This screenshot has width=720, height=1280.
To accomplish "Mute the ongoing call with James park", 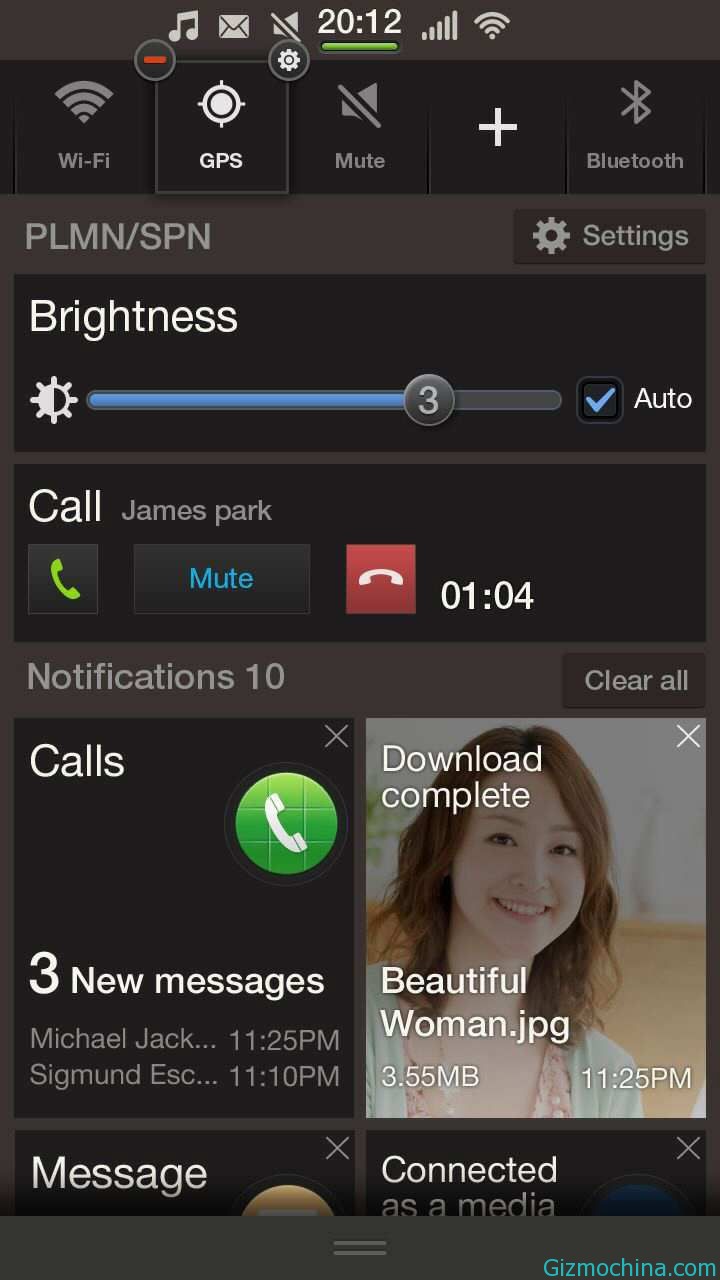I will [x=221, y=578].
